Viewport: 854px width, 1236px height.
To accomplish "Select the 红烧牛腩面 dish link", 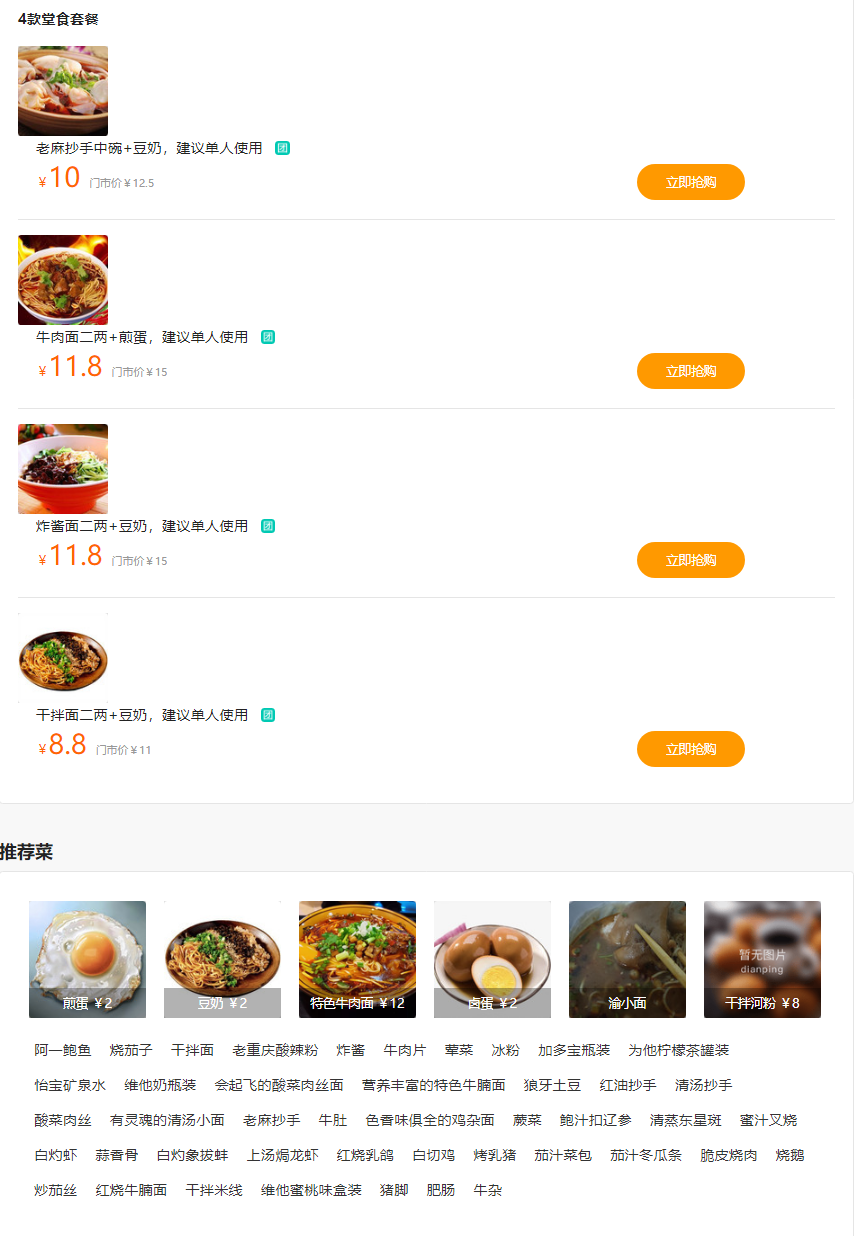I will click(131, 1190).
